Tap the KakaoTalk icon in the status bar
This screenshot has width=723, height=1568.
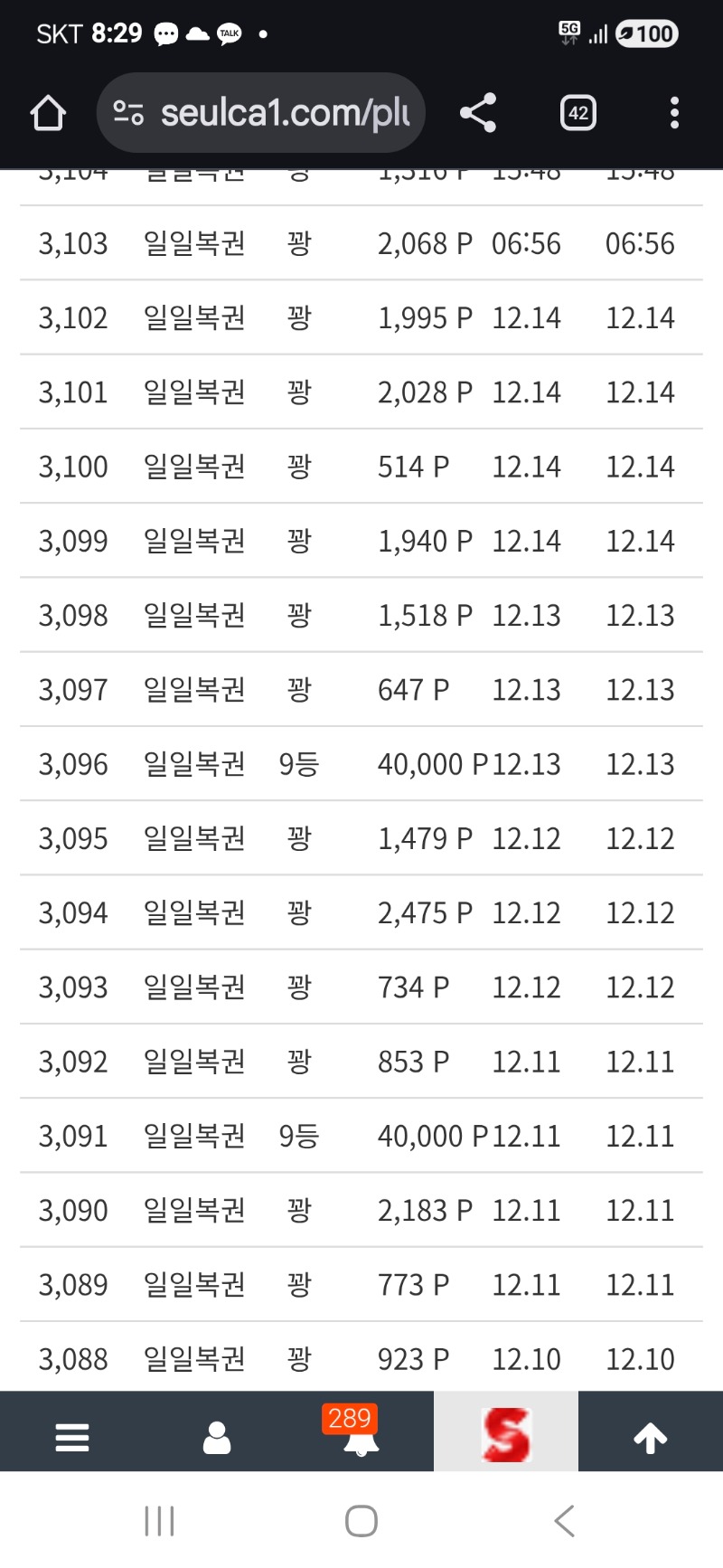(228, 33)
